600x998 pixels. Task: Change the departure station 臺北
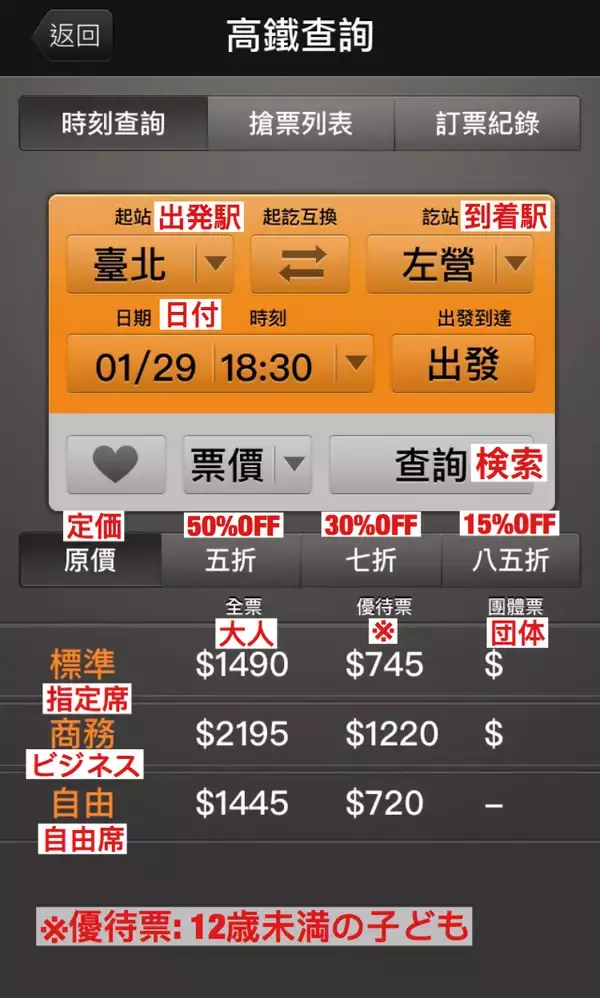pyautogui.click(x=149, y=265)
